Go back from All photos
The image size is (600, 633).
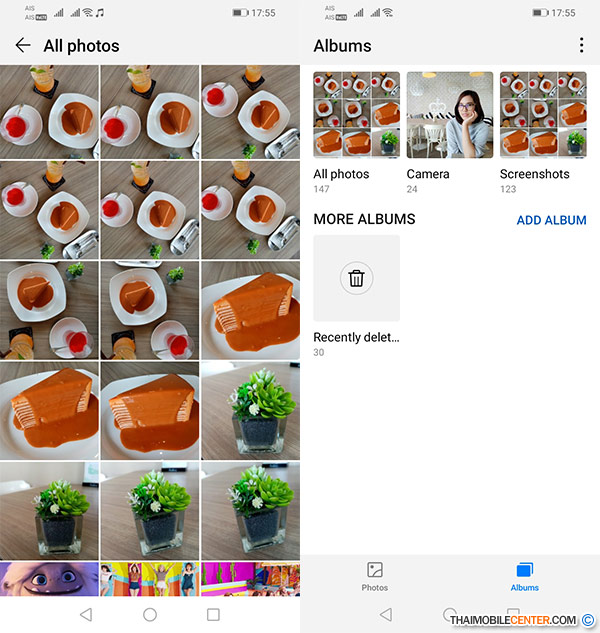coord(23,46)
